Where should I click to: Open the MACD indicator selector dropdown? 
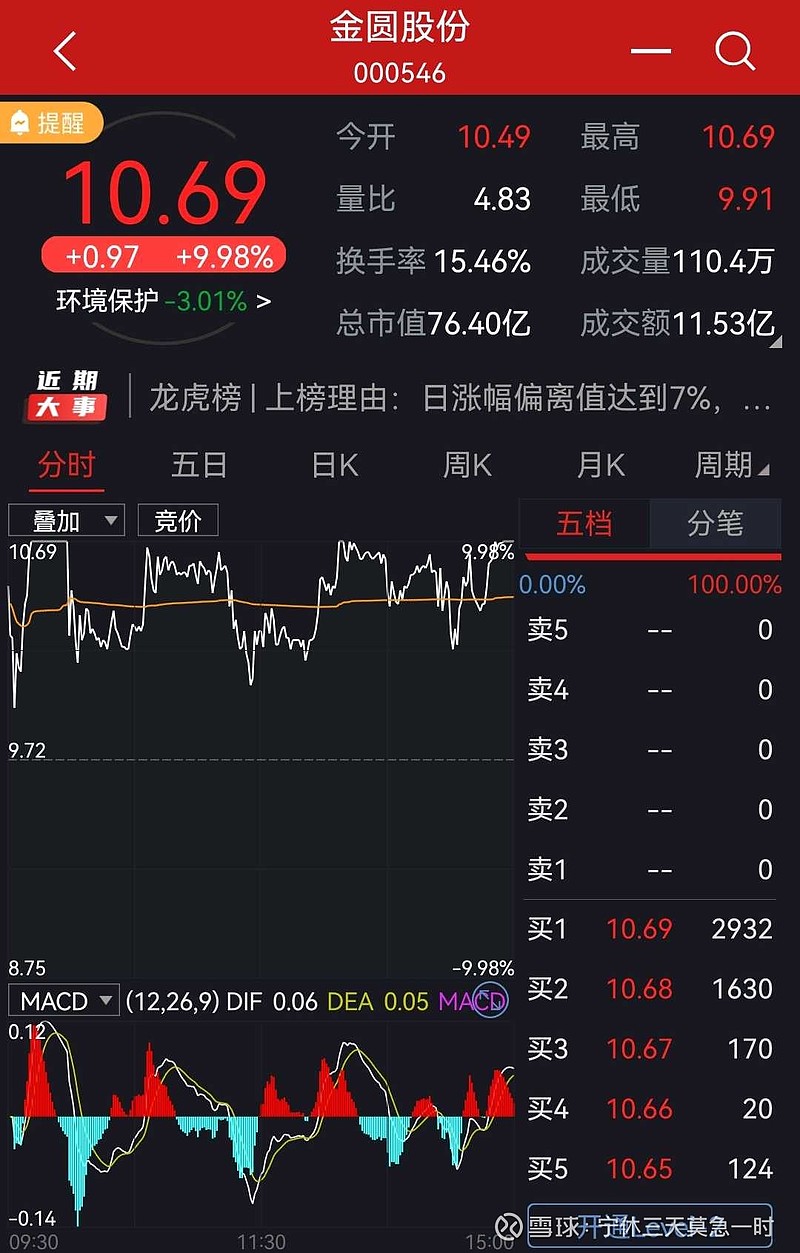click(x=63, y=1001)
